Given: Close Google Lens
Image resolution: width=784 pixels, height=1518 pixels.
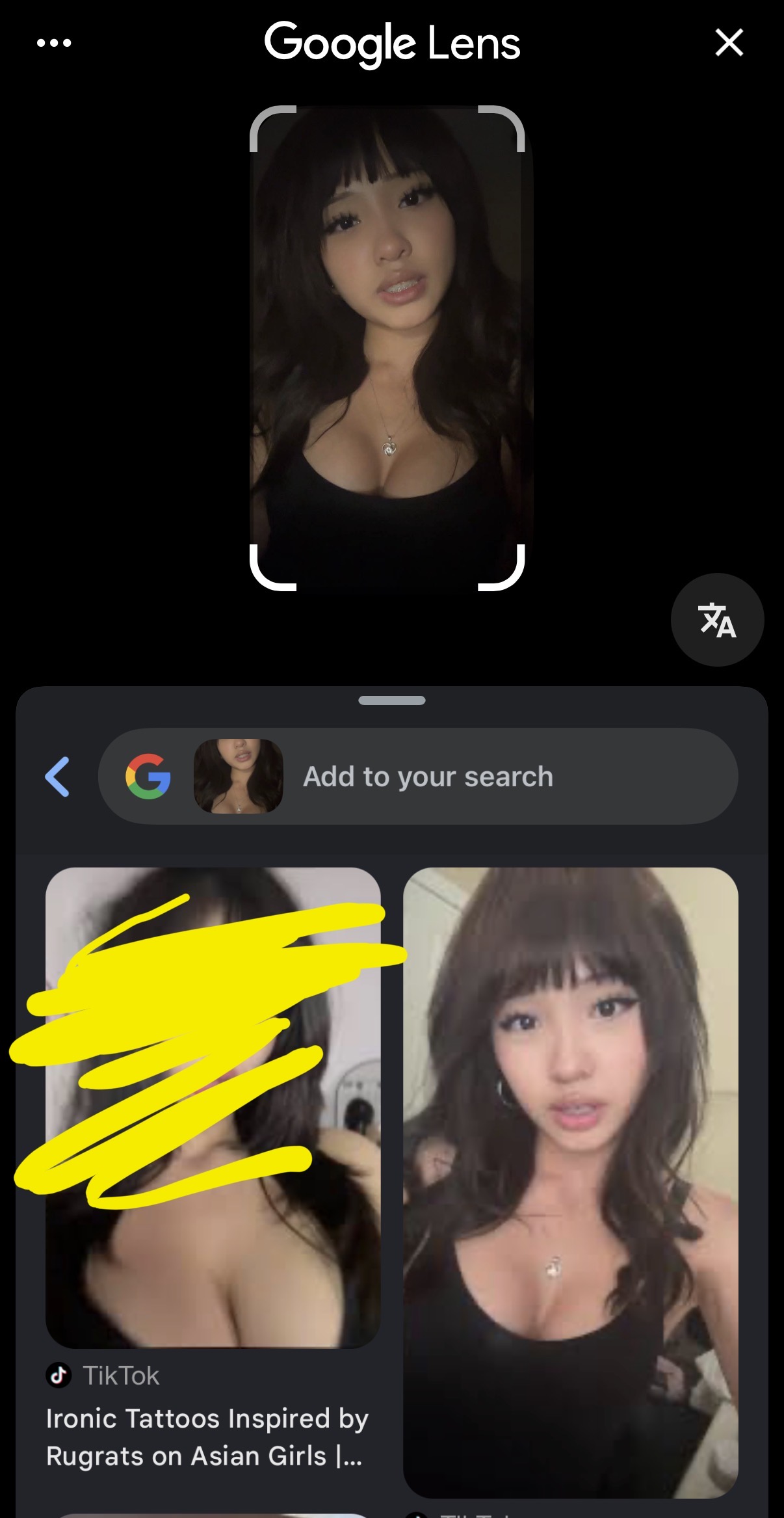Looking at the screenshot, I should [729, 43].
